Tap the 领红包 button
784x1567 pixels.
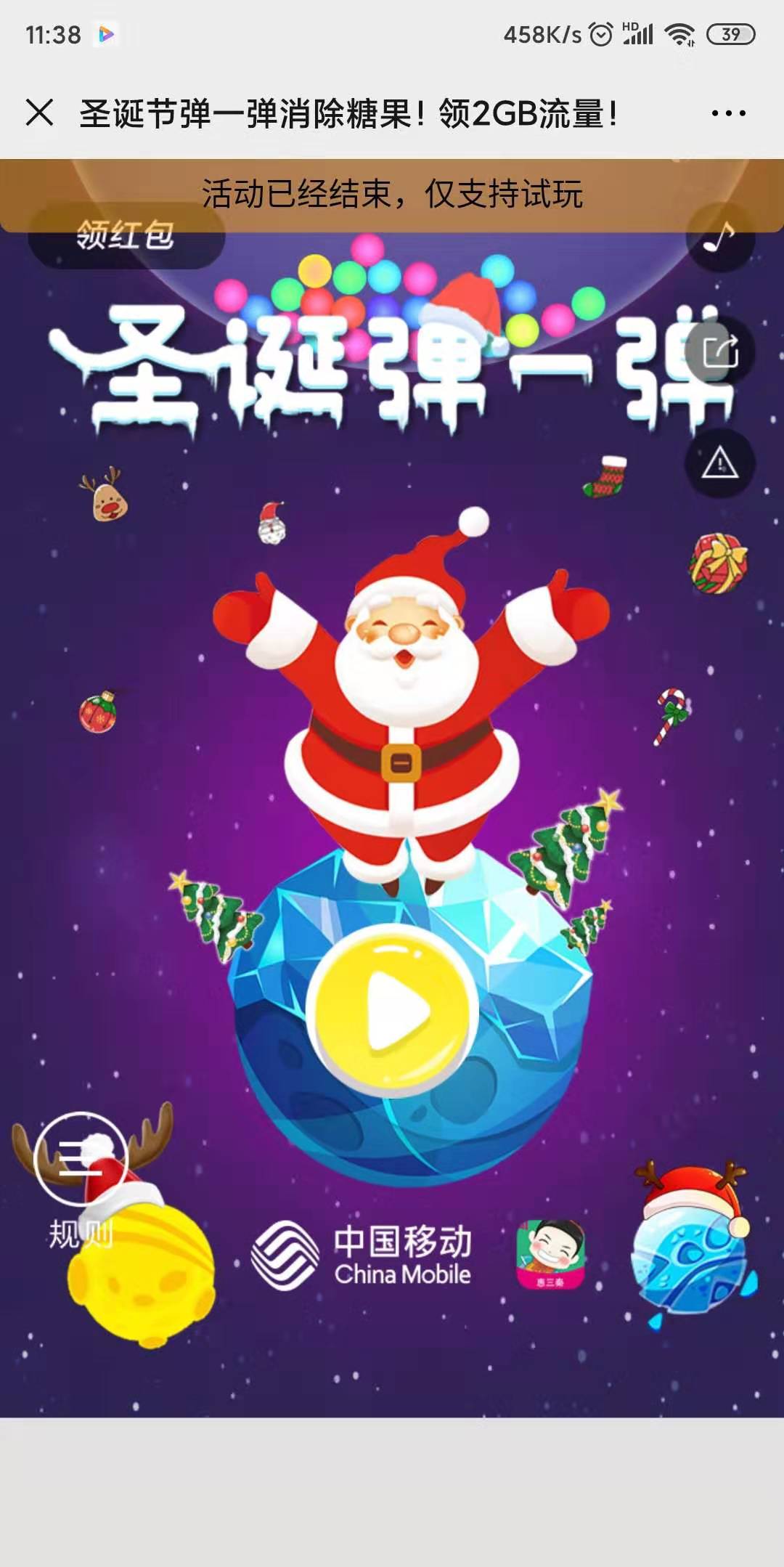click(126, 235)
